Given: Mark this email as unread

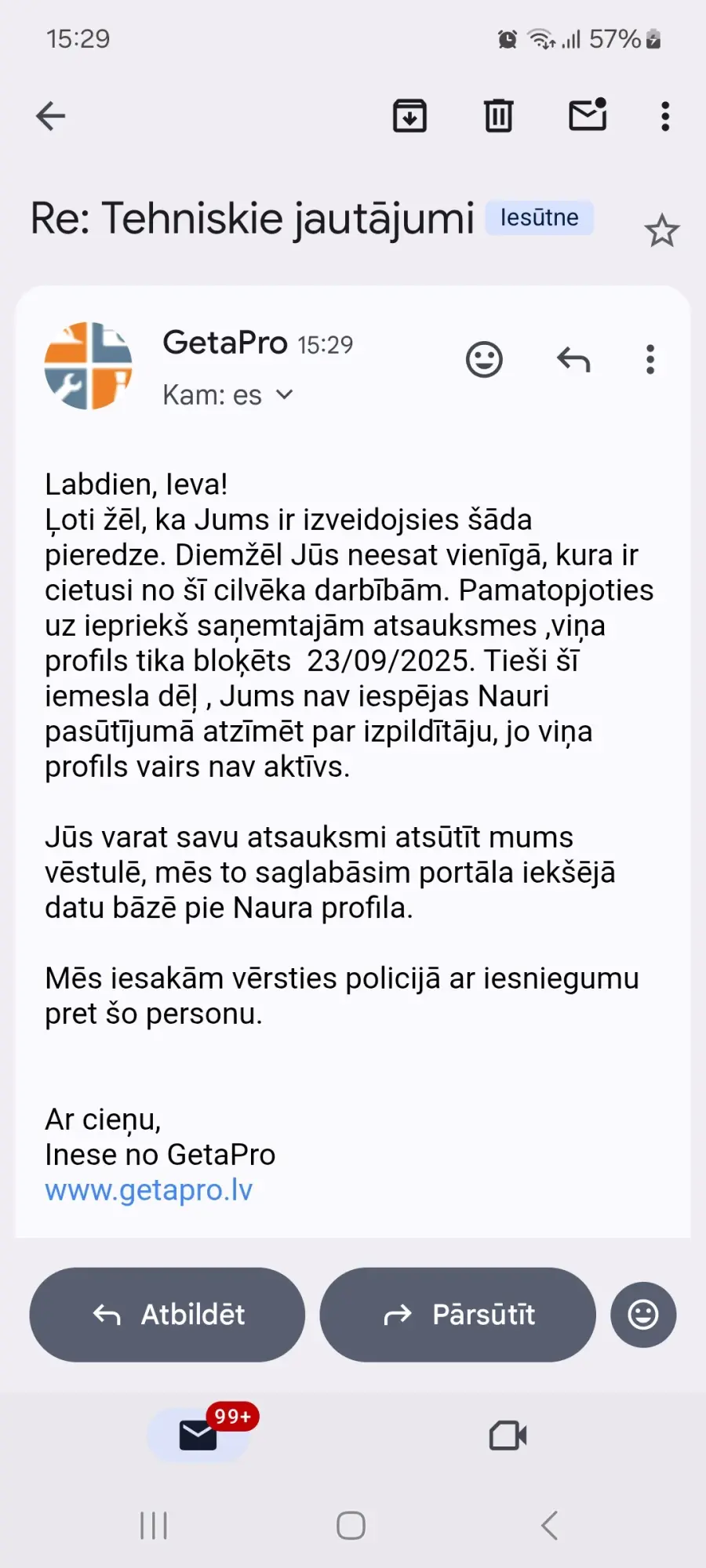Looking at the screenshot, I should [x=588, y=115].
